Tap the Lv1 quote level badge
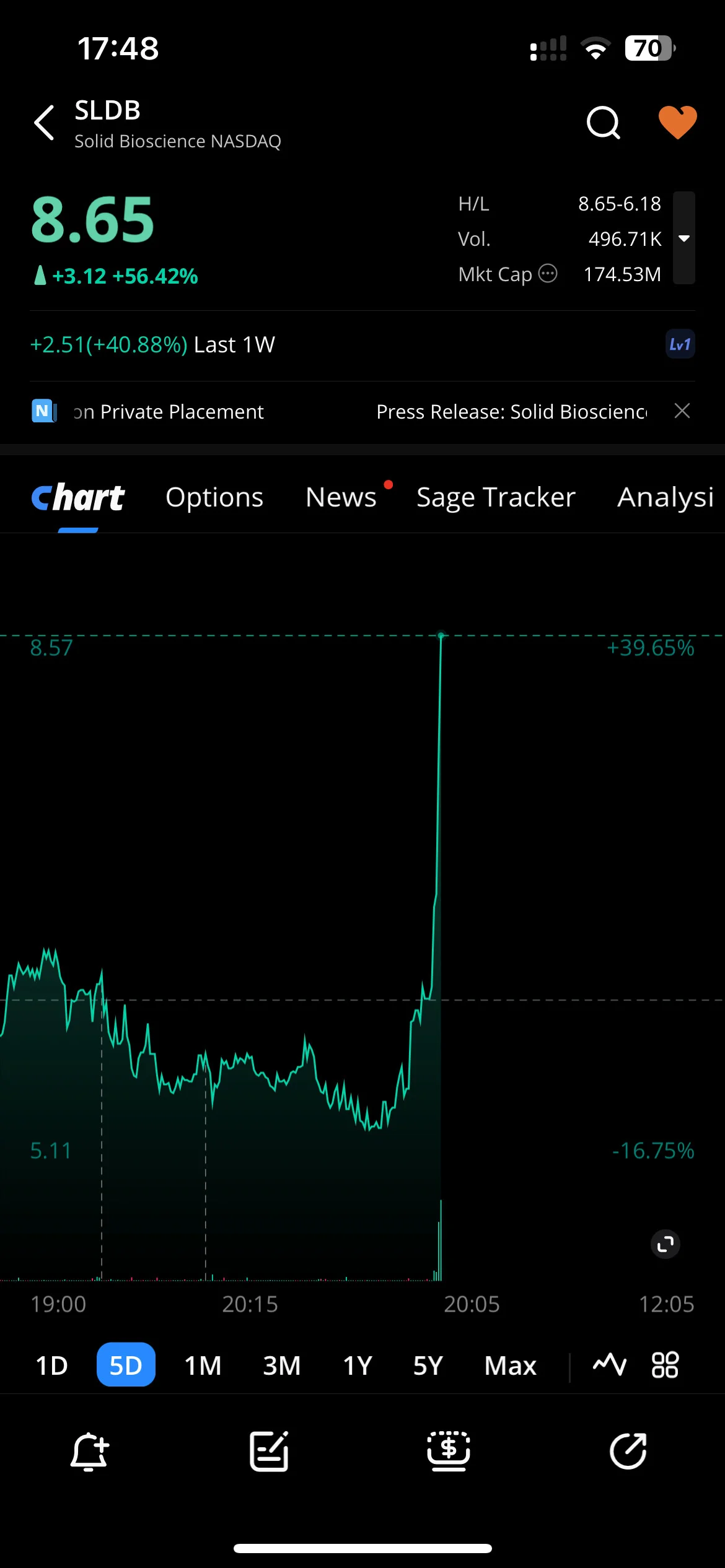 [680, 344]
